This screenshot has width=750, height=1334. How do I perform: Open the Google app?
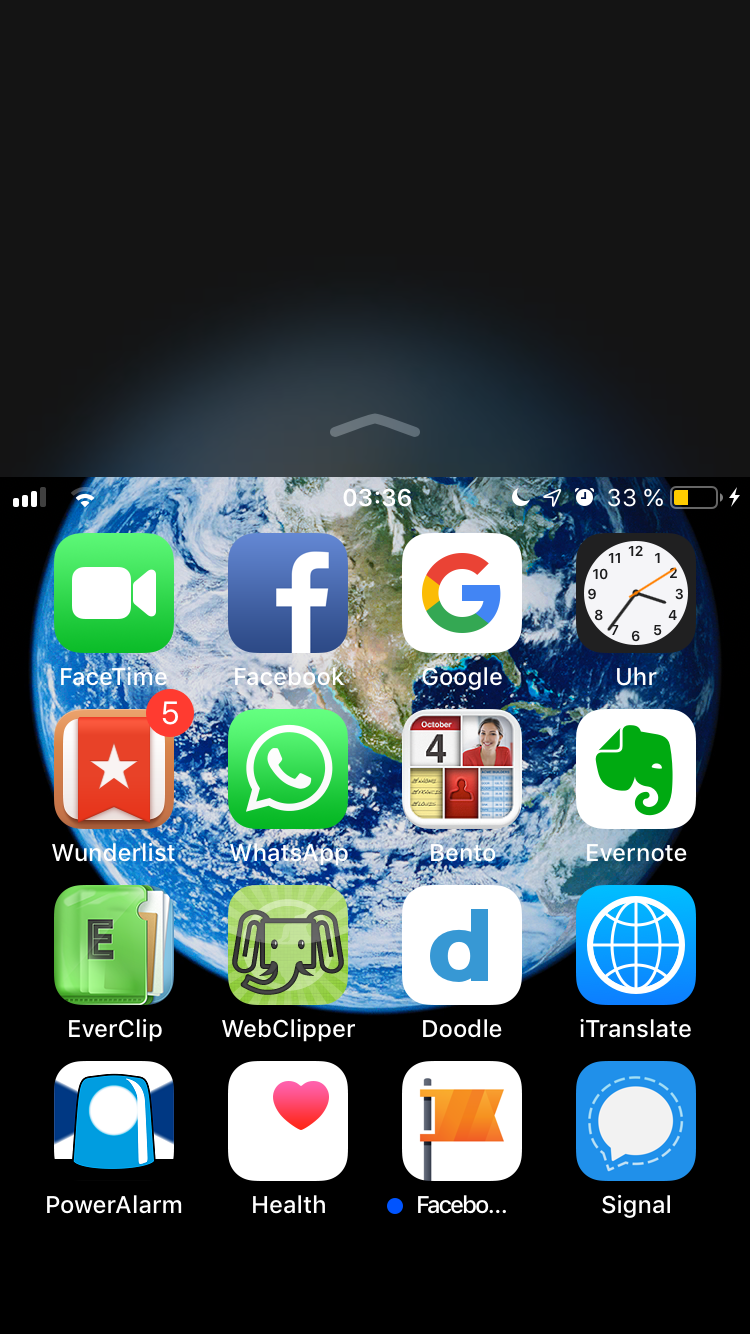pyautogui.click(x=462, y=593)
